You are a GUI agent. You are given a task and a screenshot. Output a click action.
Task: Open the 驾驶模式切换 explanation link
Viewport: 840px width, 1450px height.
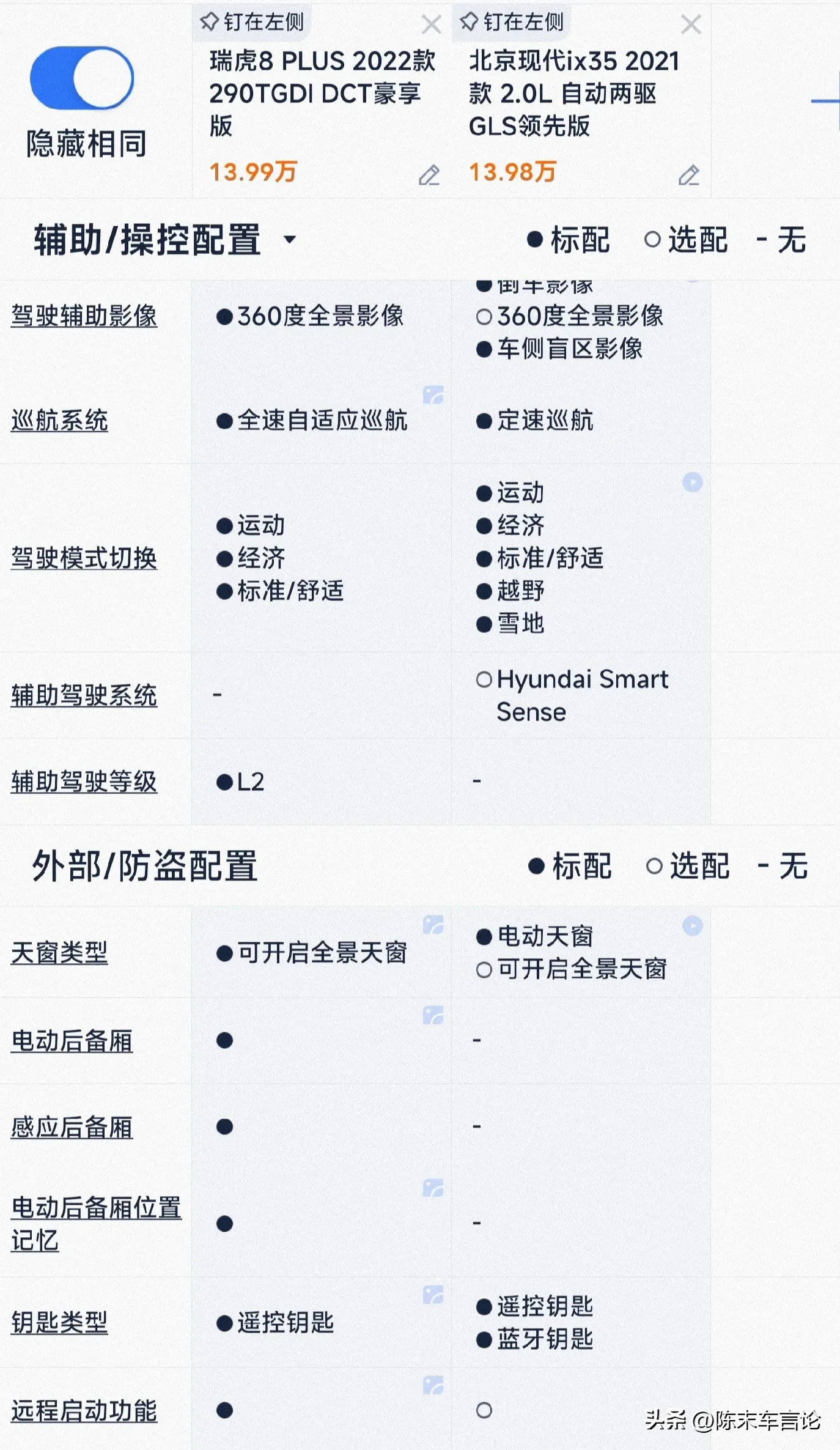(84, 558)
